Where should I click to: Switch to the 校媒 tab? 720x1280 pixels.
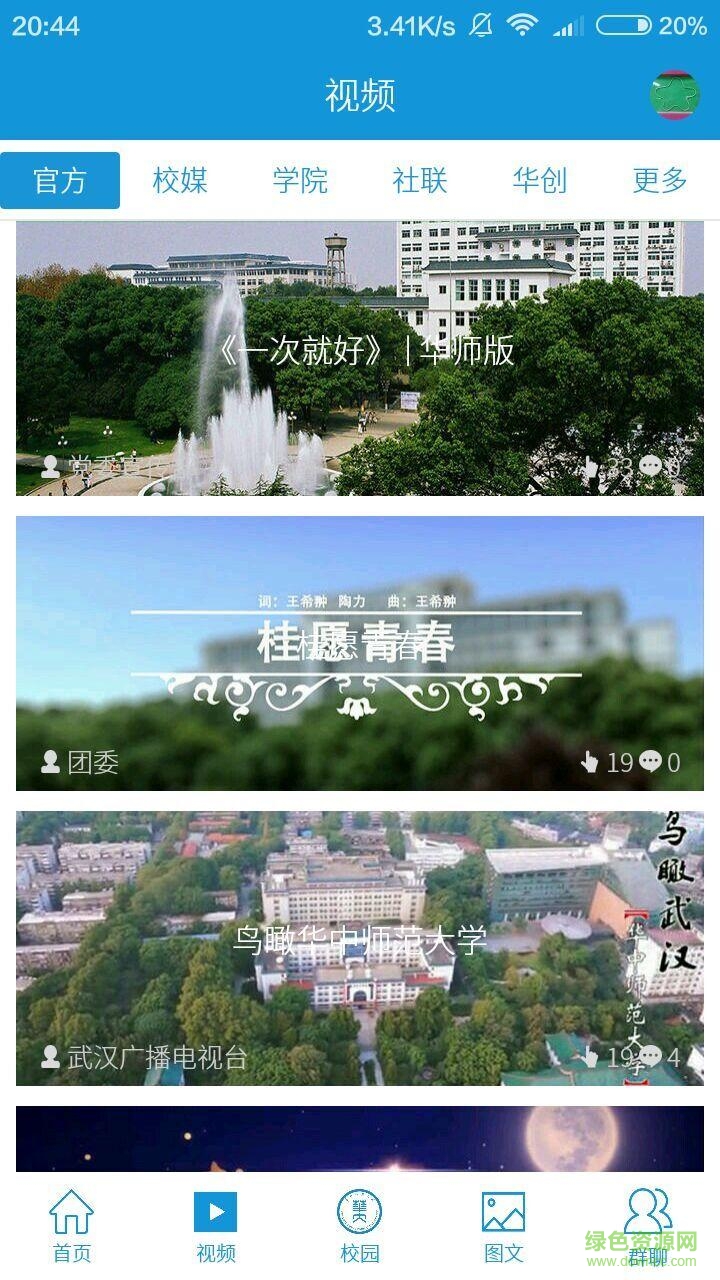(180, 181)
